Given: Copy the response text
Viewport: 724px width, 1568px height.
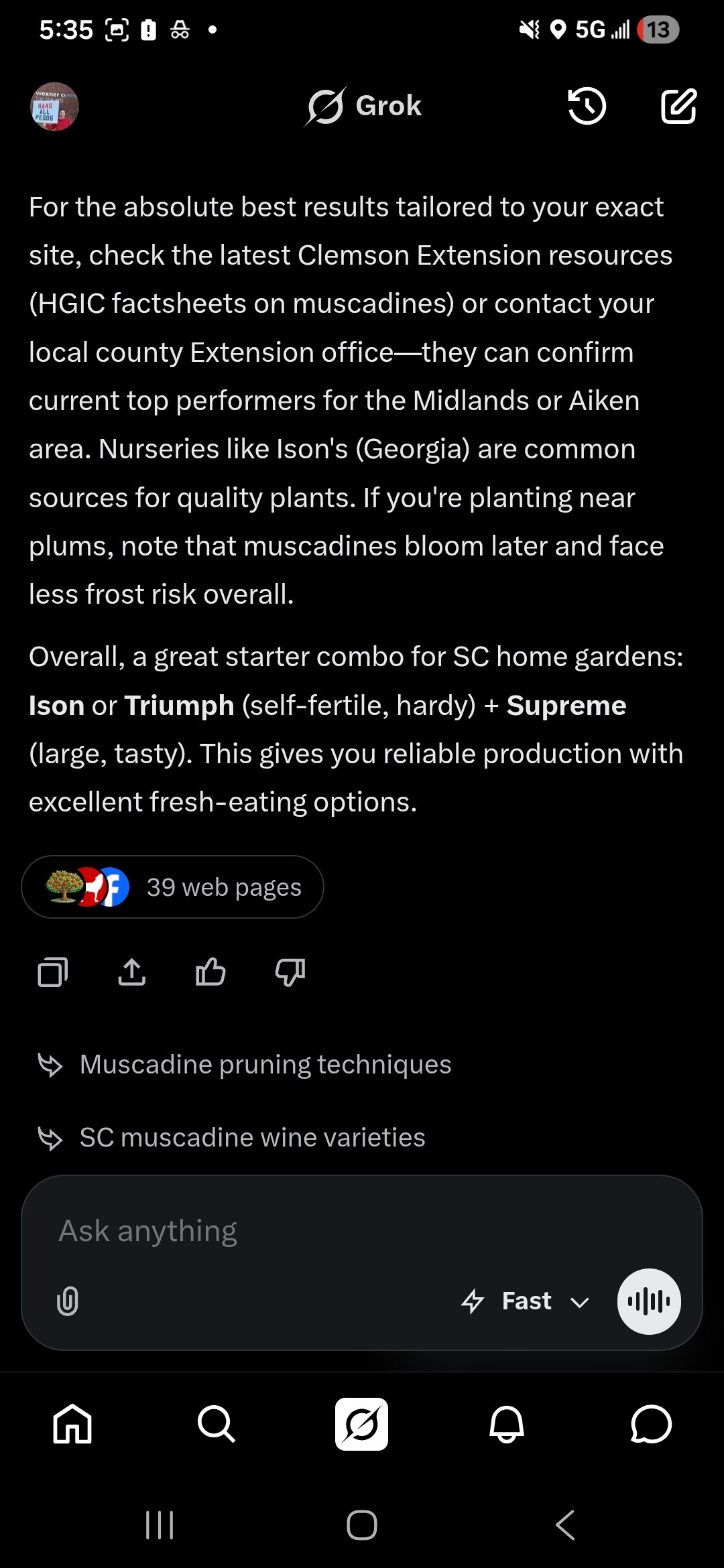Looking at the screenshot, I should pos(53,972).
